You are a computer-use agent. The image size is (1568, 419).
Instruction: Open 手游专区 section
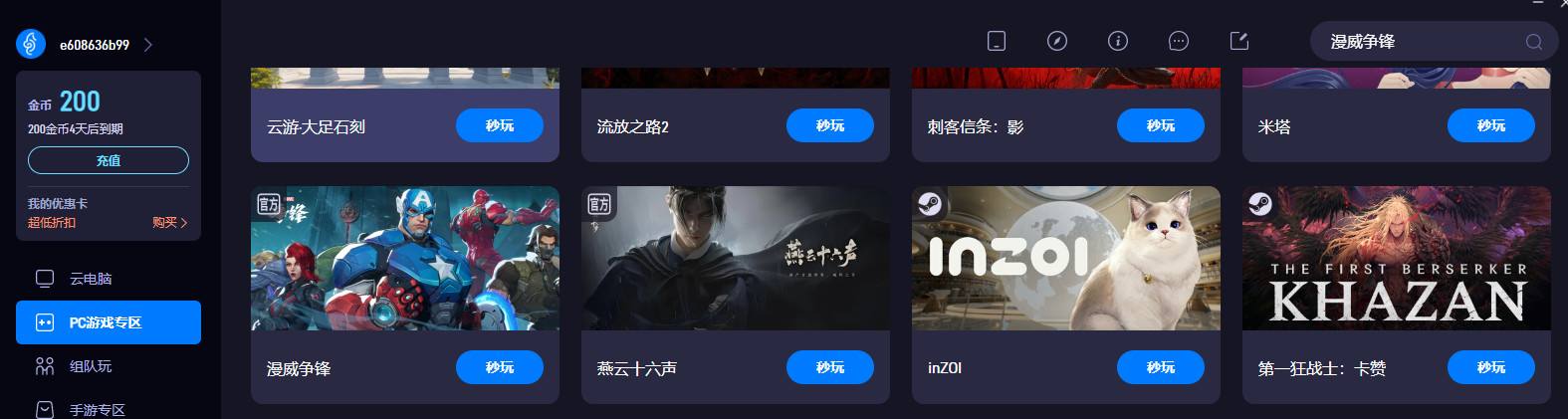97,409
